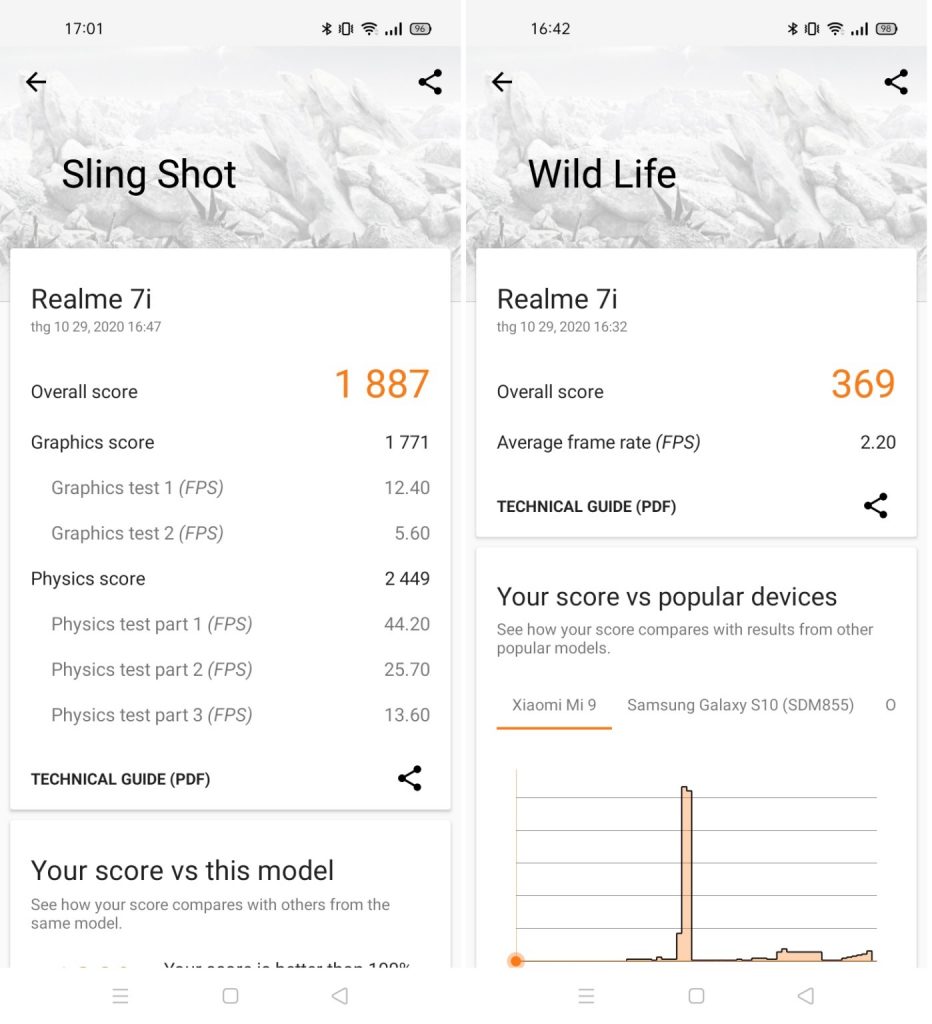
Task: Tap the system home button under Wild Life
Action: (x=696, y=996)
